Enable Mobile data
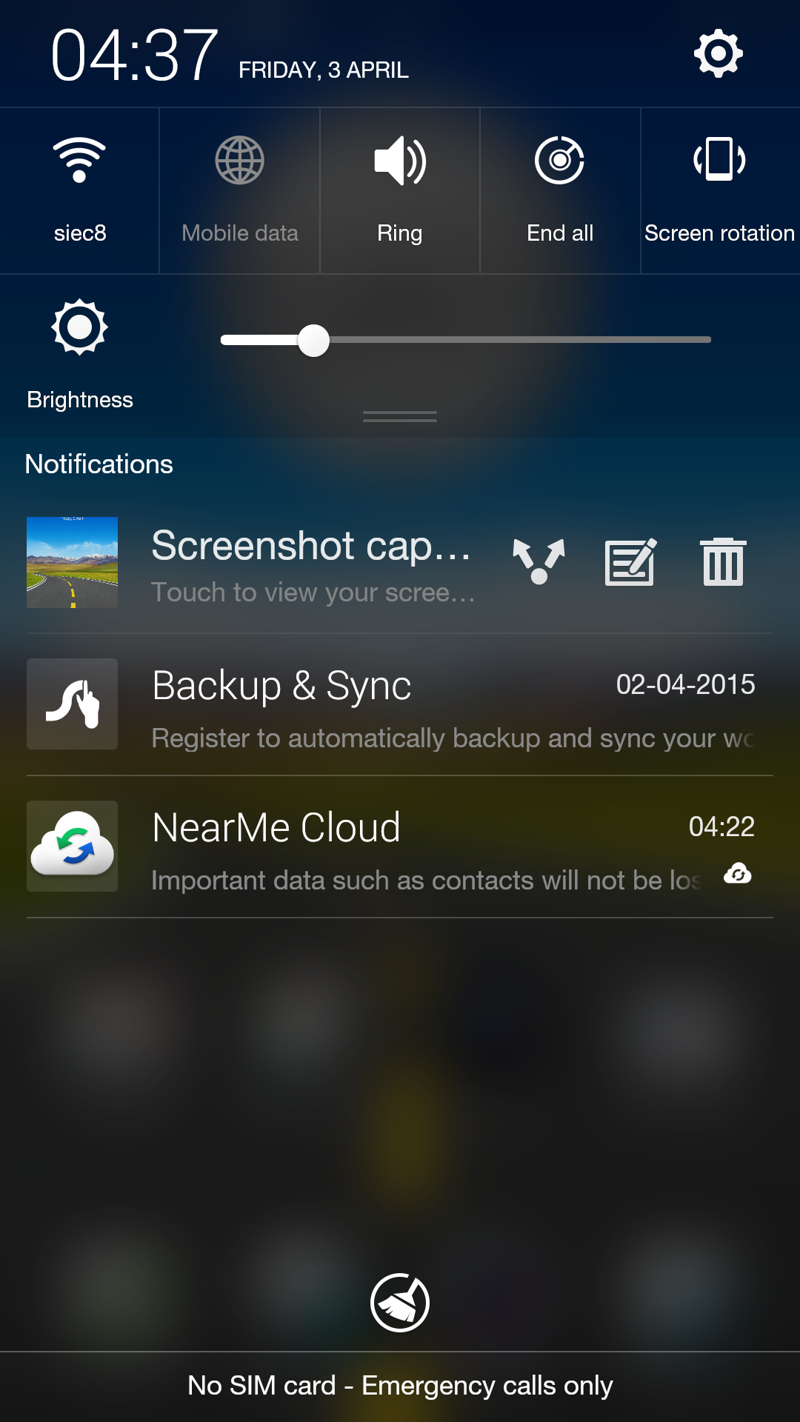 coord(240,191)
